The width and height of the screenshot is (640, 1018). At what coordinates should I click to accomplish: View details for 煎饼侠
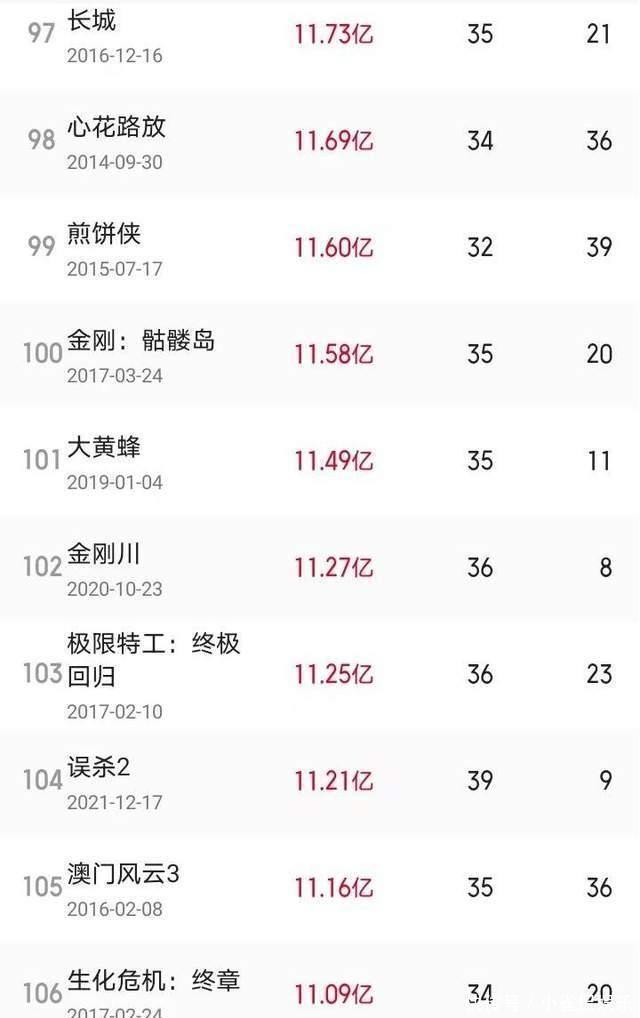click(104, 234)
